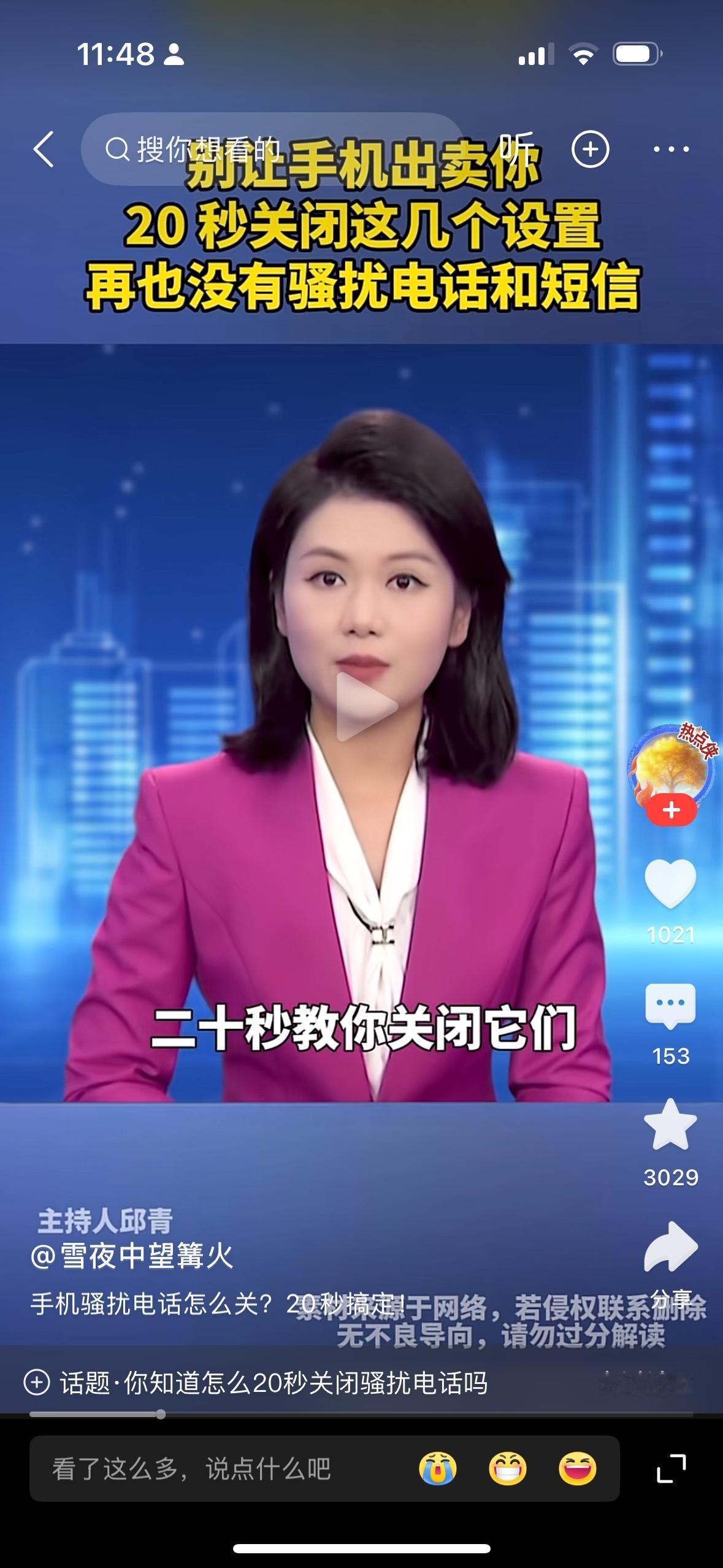Viewport: 723px width, 1568px height.
Task: Tap the plus icon next to search bar
Action: [591, 150]
